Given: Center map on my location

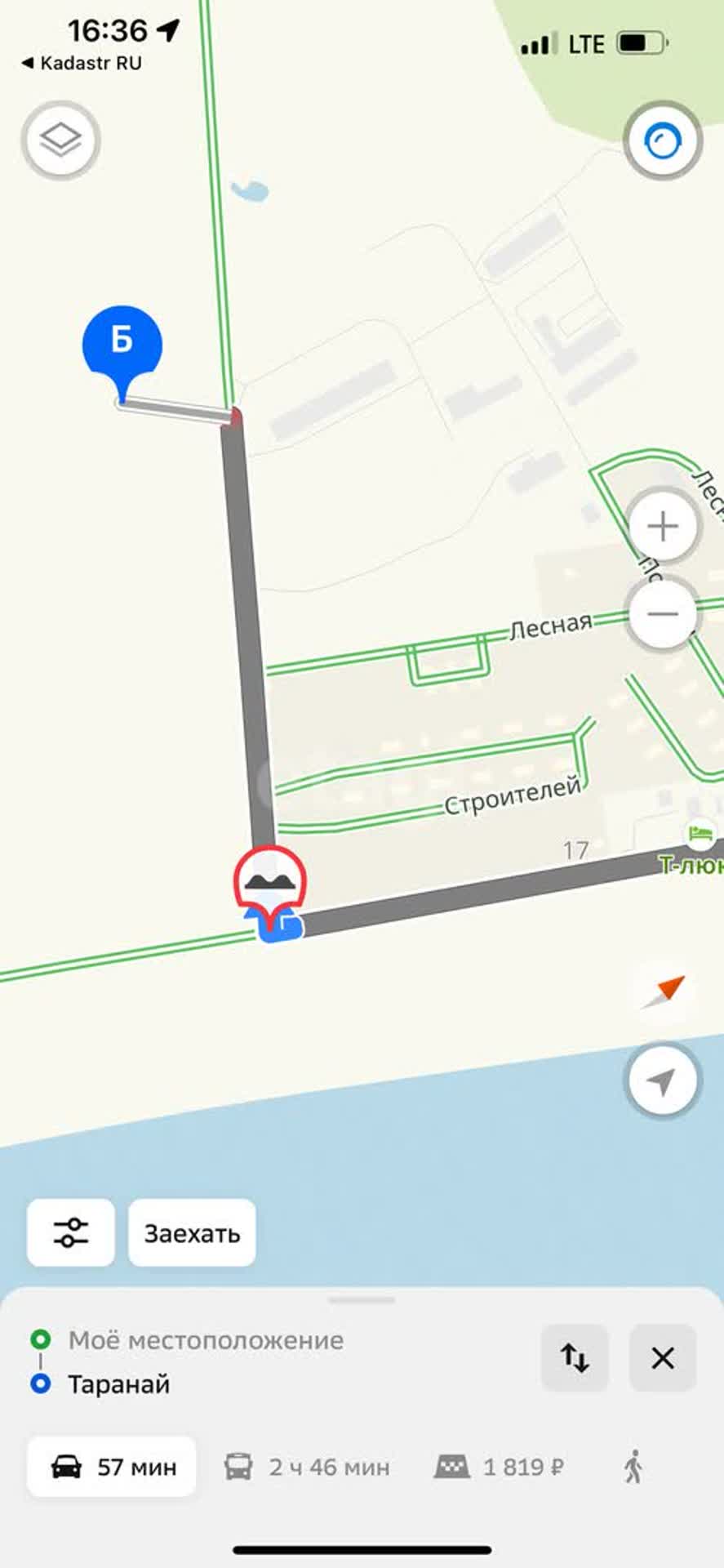Looking at the screenshot, I should (x=662, y=1080).
